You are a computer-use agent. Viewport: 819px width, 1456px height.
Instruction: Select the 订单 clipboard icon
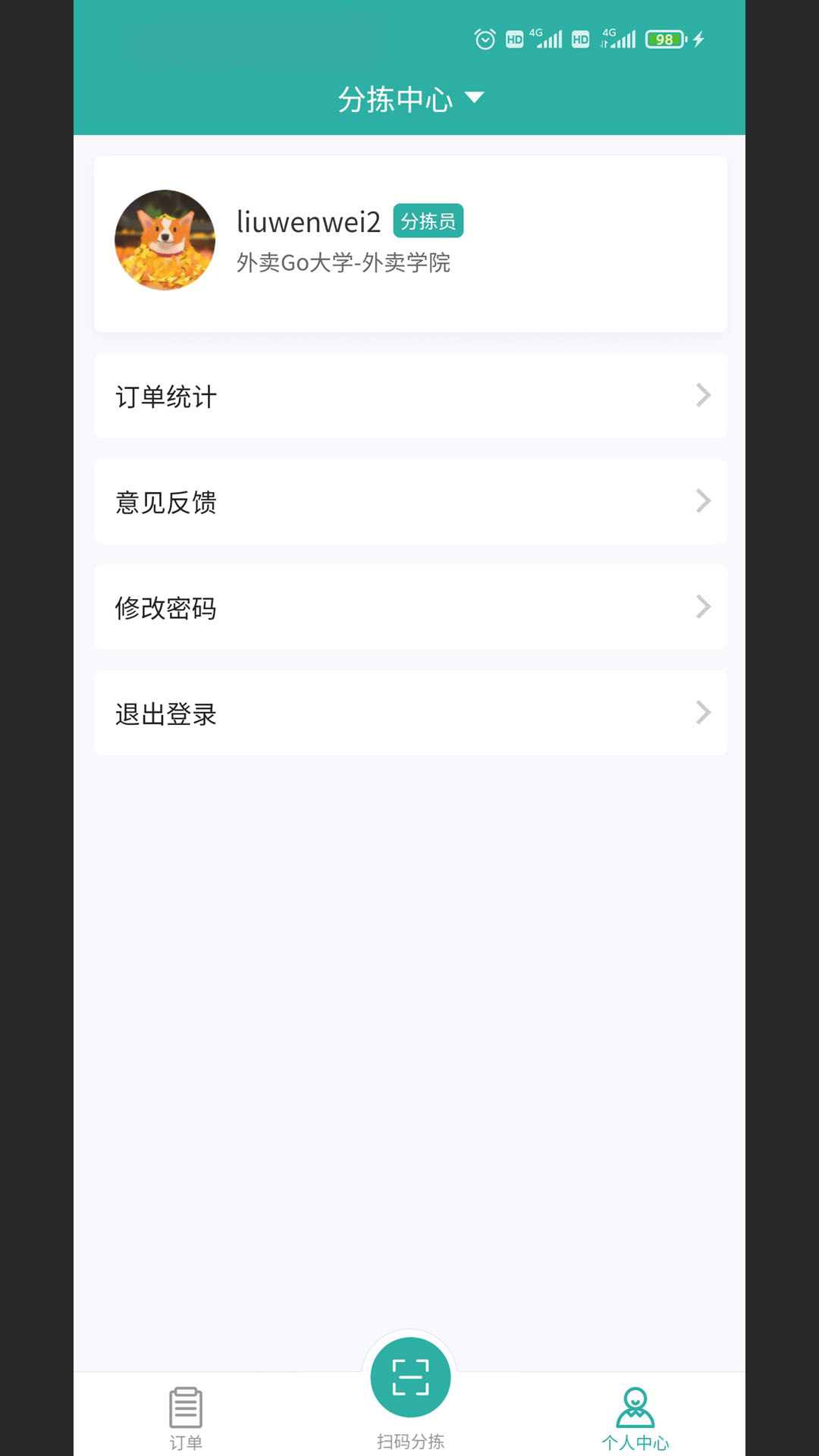(x=186, y=1407)
